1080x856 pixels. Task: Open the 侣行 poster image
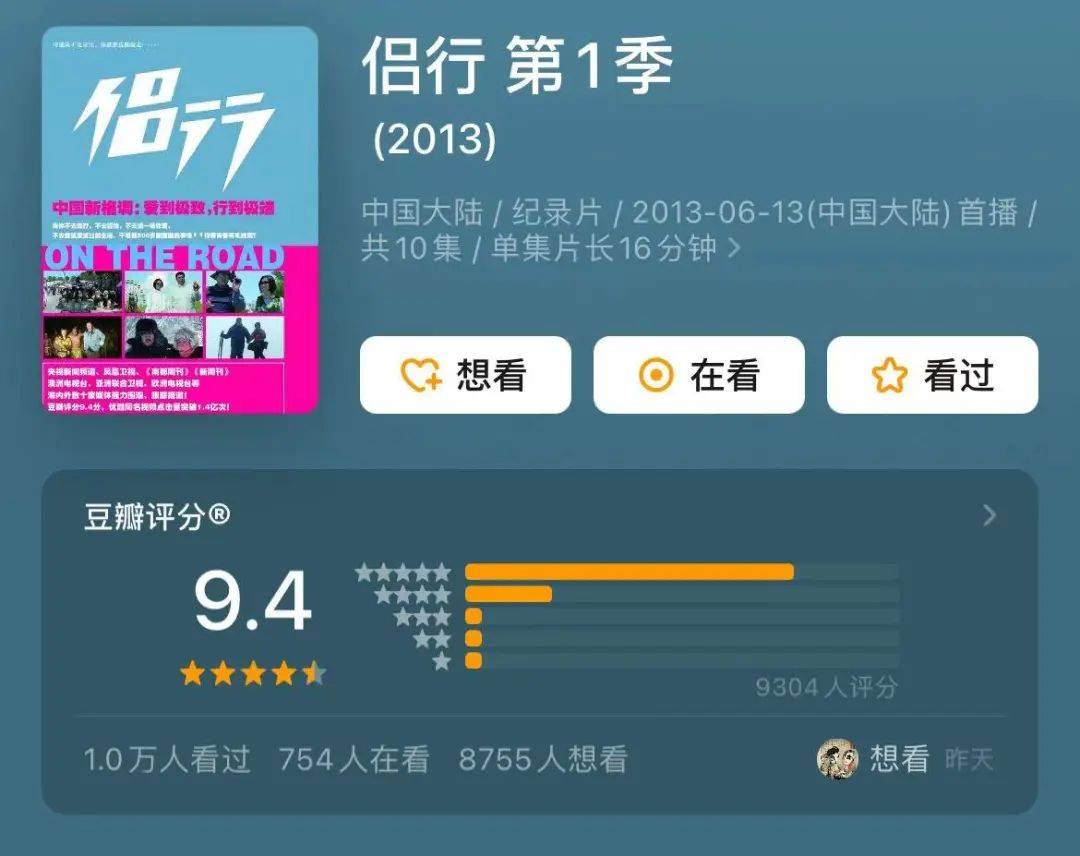[x=180, y=220]
